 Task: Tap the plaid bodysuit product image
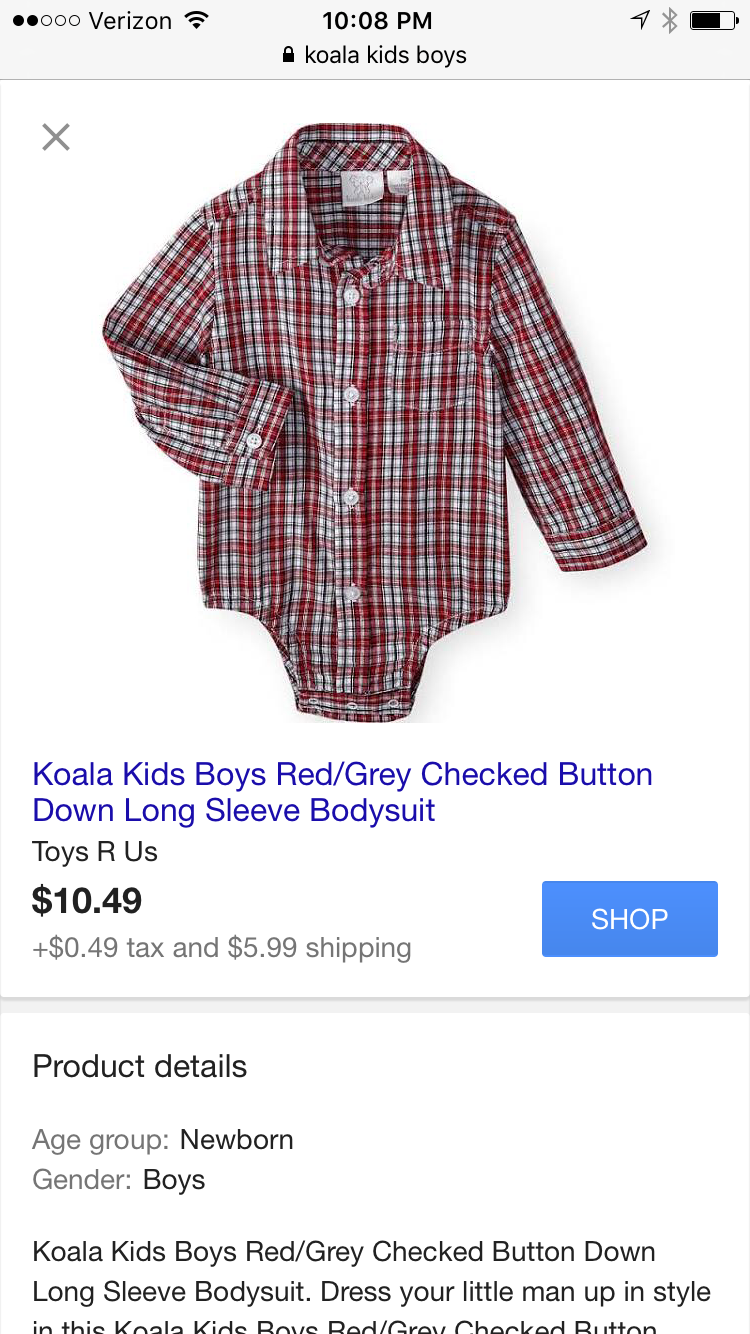pyautogui.click(x=375, y=420)
